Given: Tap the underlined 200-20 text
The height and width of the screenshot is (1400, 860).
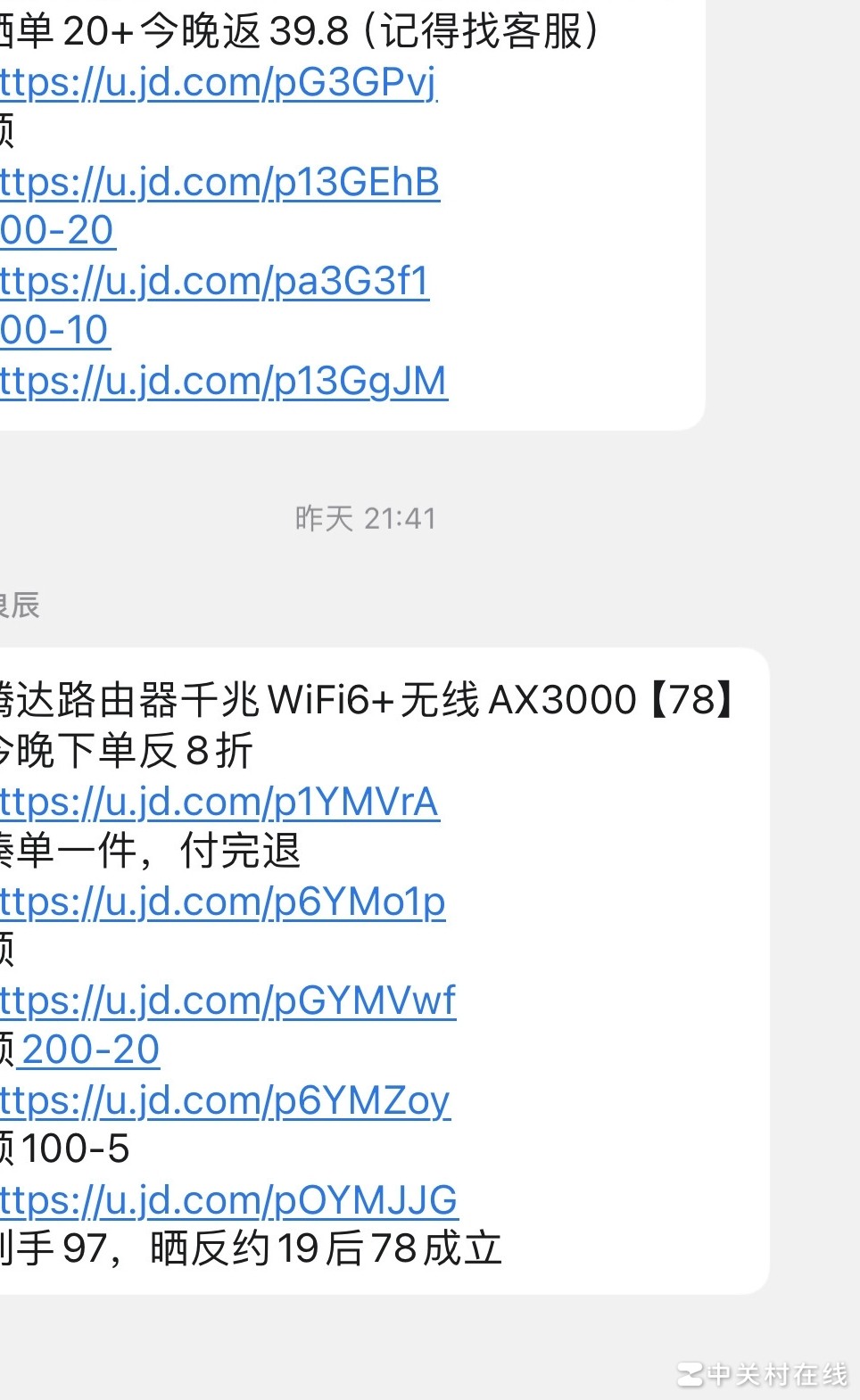Looking at the screenshot, I should coord(90,1050).
